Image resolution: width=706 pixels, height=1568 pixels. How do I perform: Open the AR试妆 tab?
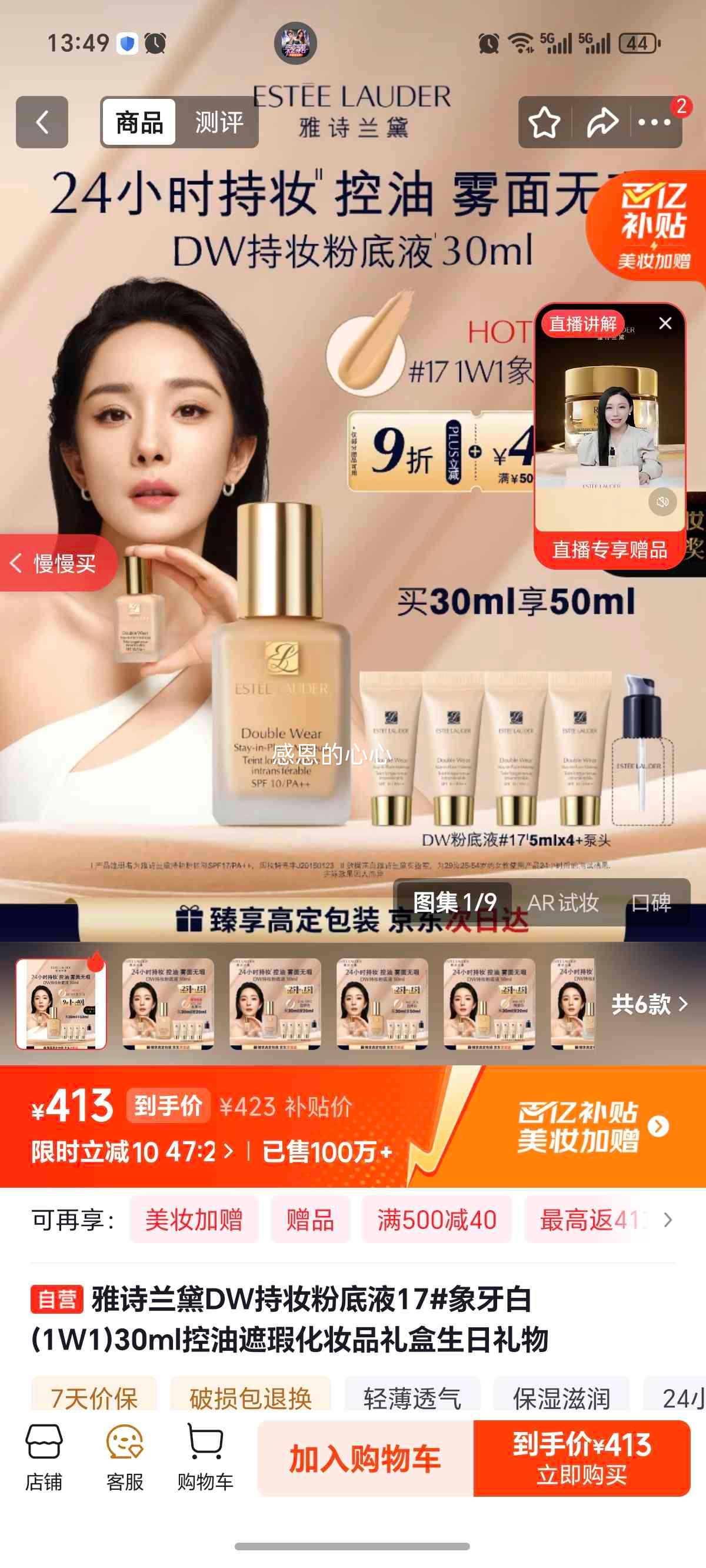click(x=564, y=905)
